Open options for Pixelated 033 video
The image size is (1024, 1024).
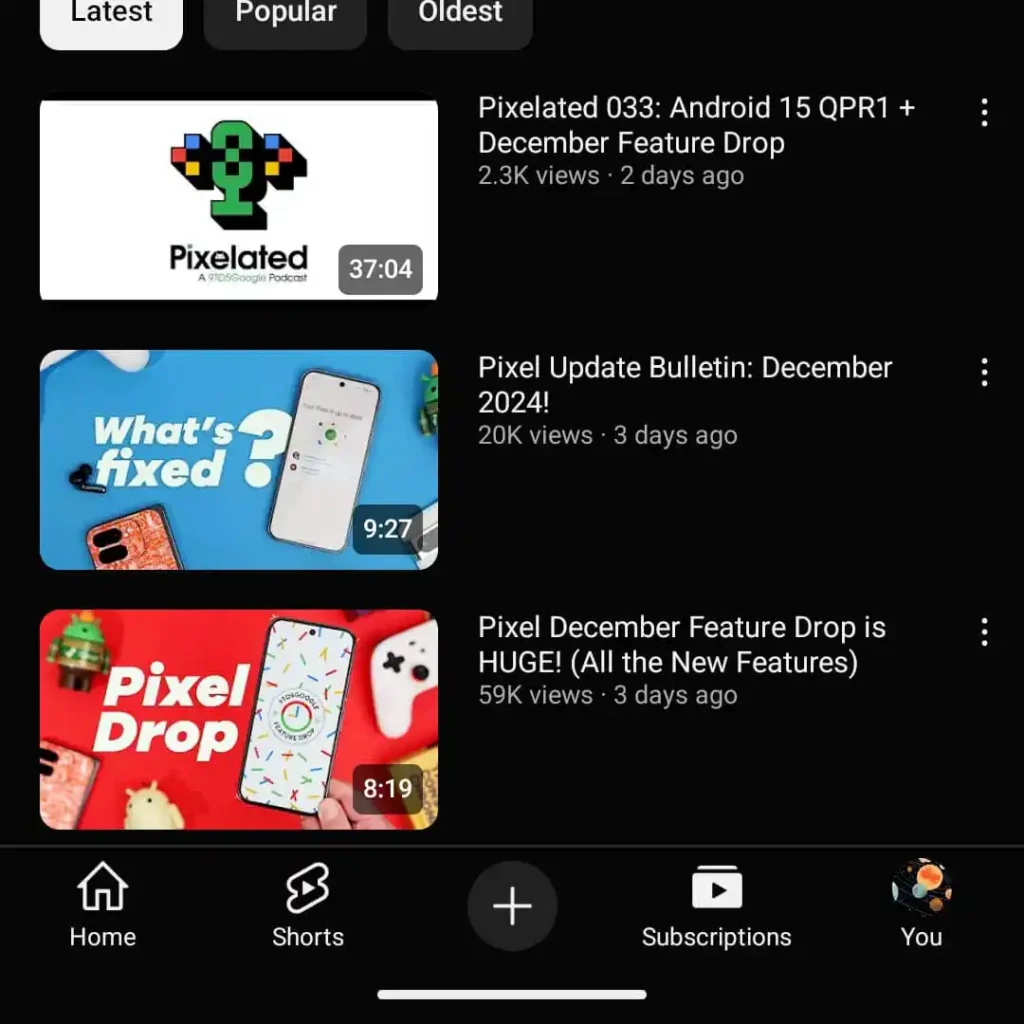pyautogui.click(x=984, y=113)
